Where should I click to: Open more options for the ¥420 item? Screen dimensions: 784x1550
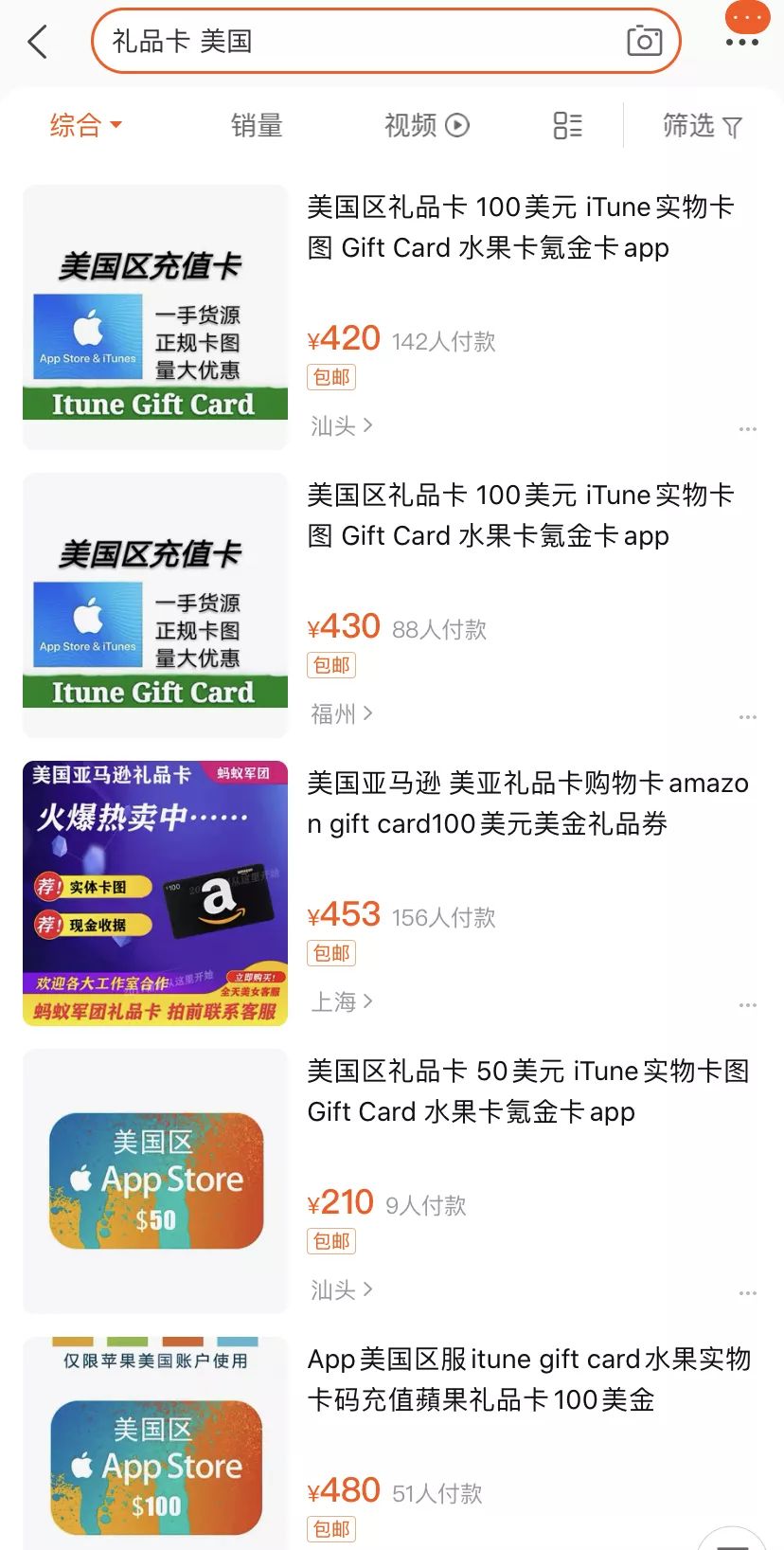[747, 429]
